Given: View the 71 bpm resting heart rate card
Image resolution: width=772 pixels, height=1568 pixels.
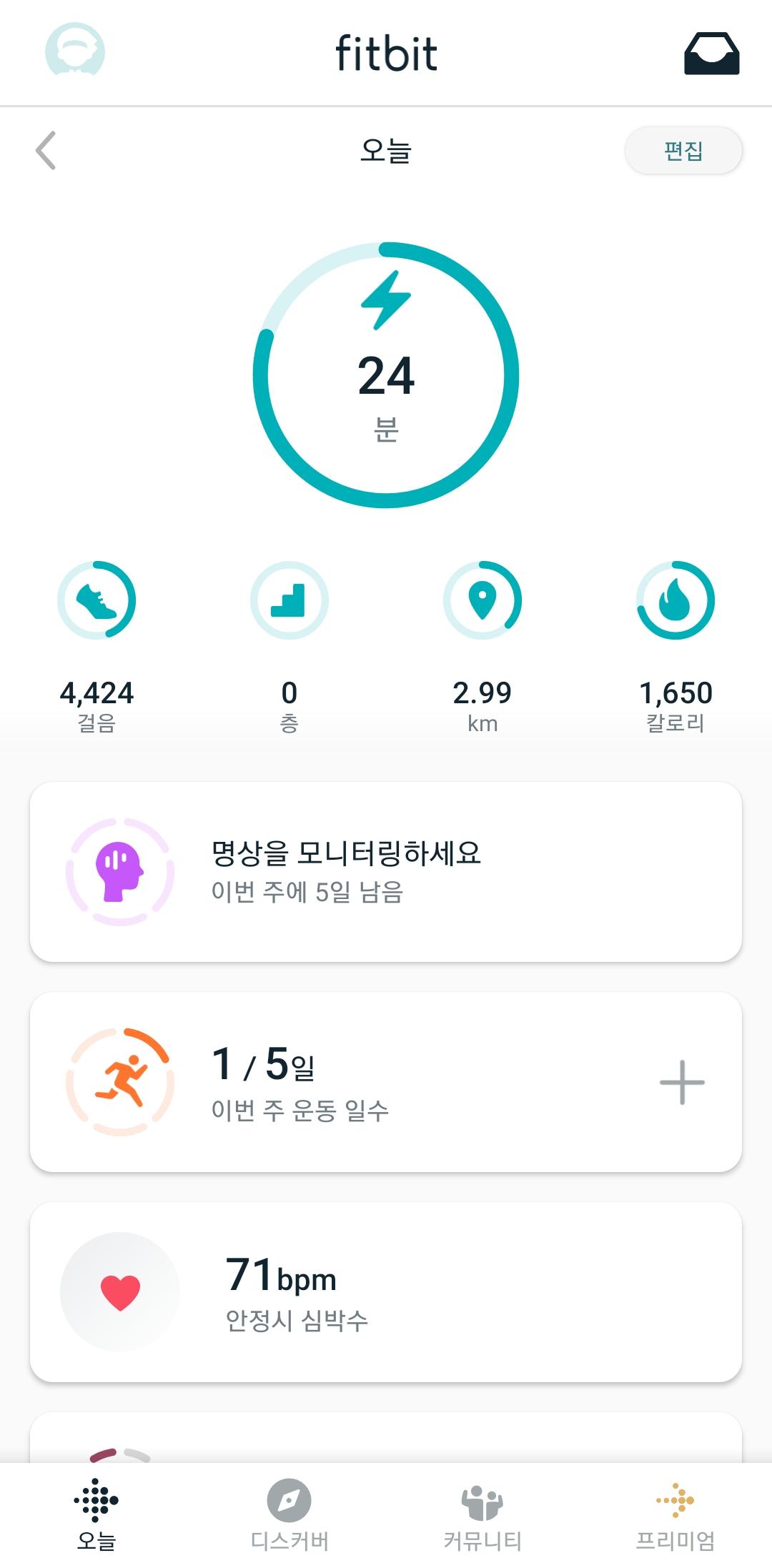Looking at the screenshot, I should click(386, 1292).
